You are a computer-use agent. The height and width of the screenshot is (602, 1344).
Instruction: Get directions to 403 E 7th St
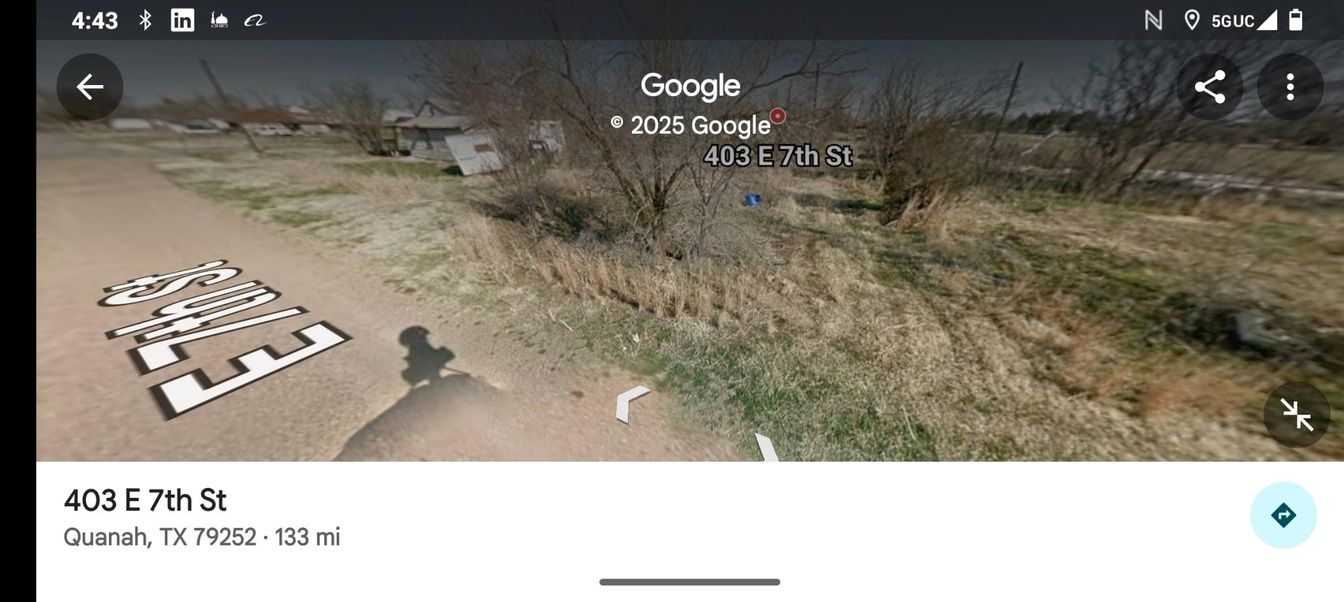[x=1283, y=515]
